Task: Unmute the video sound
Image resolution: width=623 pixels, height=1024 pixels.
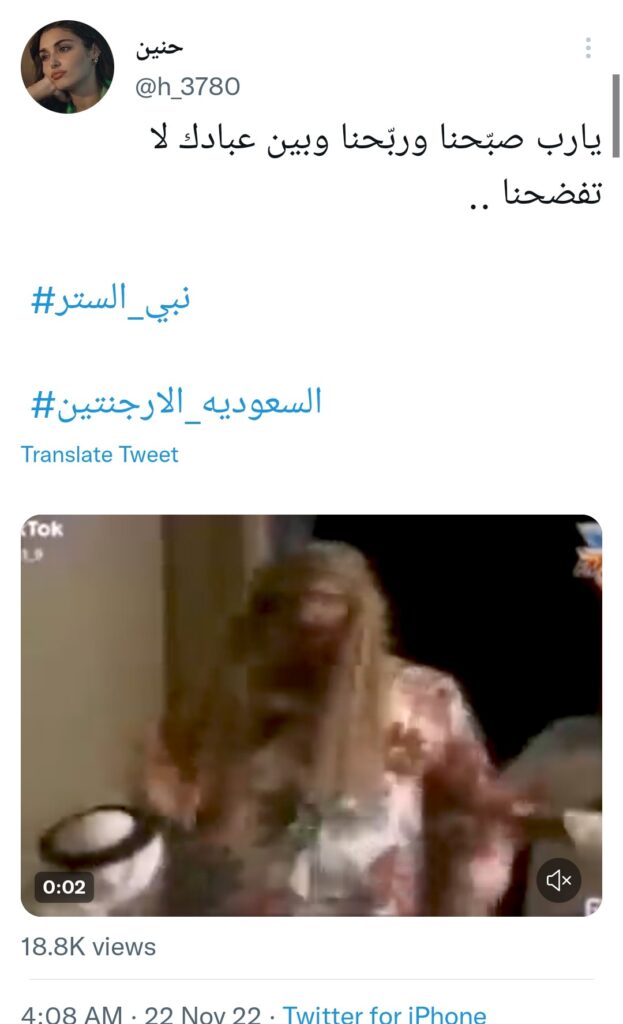Action: [558, 880]
